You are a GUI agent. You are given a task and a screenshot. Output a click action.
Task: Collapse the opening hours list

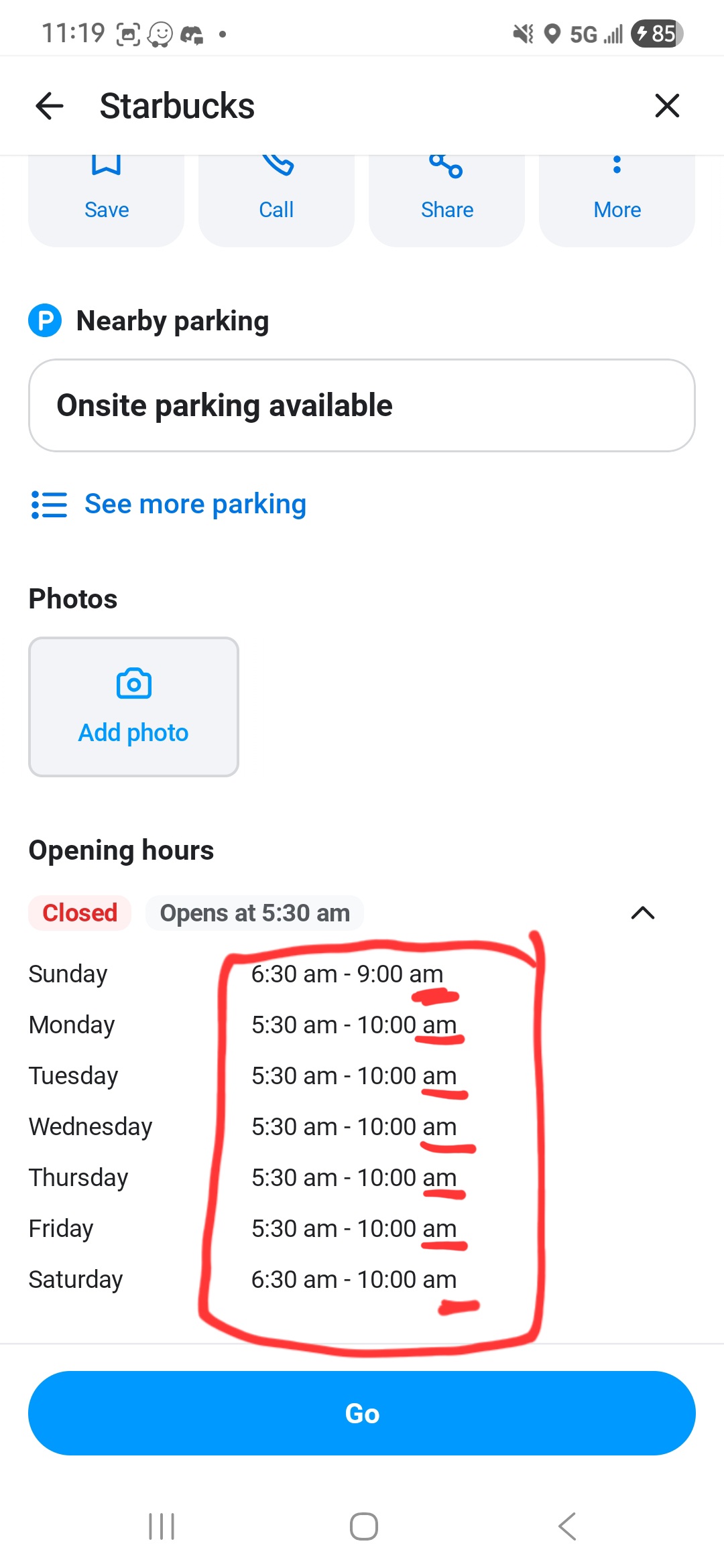642,913
